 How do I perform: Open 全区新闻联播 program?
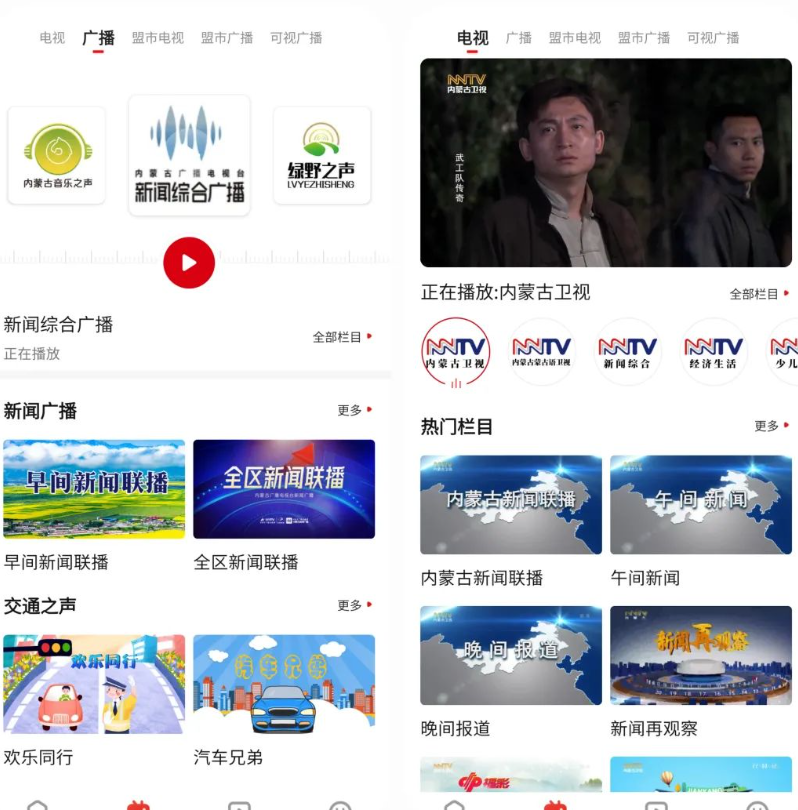point(284,489)
